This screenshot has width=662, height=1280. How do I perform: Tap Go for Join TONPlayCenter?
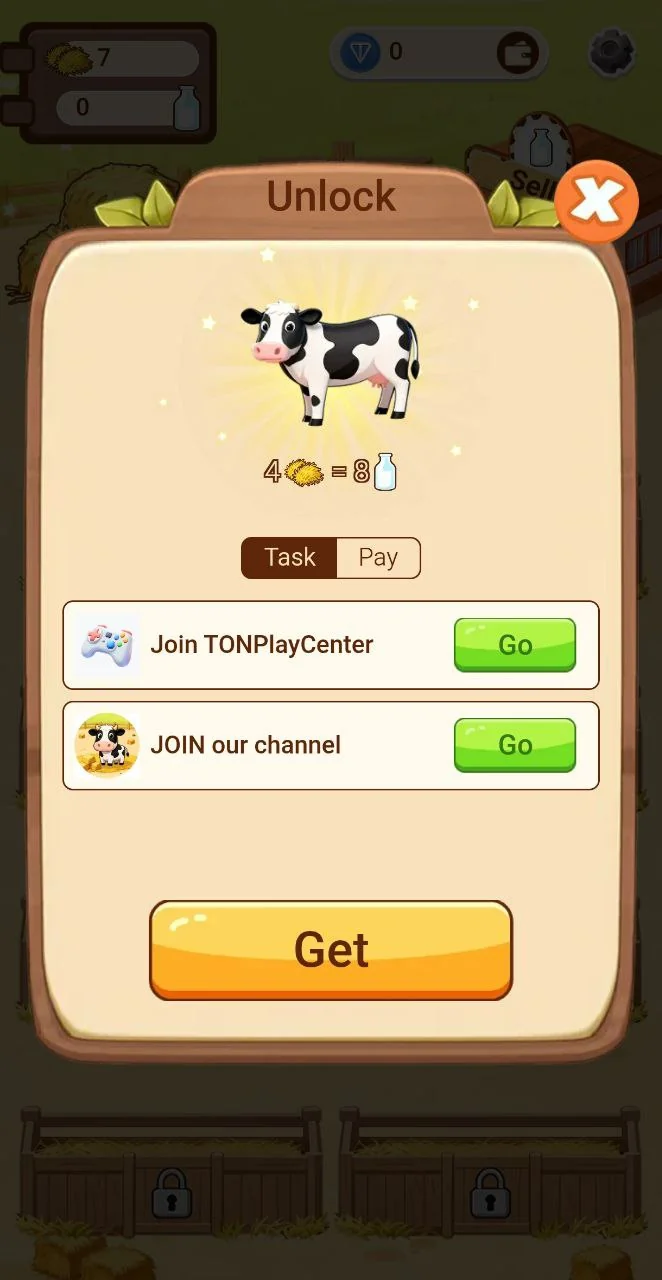(x=515, y=645)
